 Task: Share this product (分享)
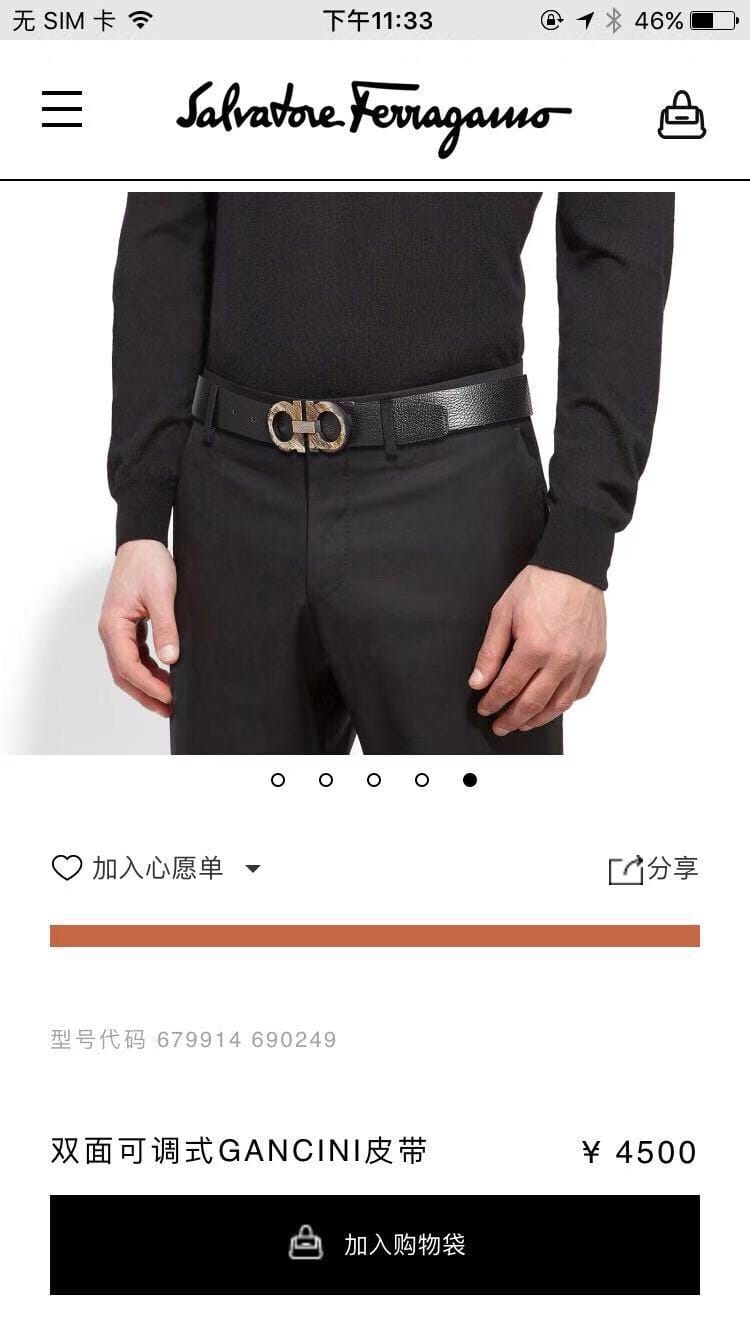[x=654, y=868]
